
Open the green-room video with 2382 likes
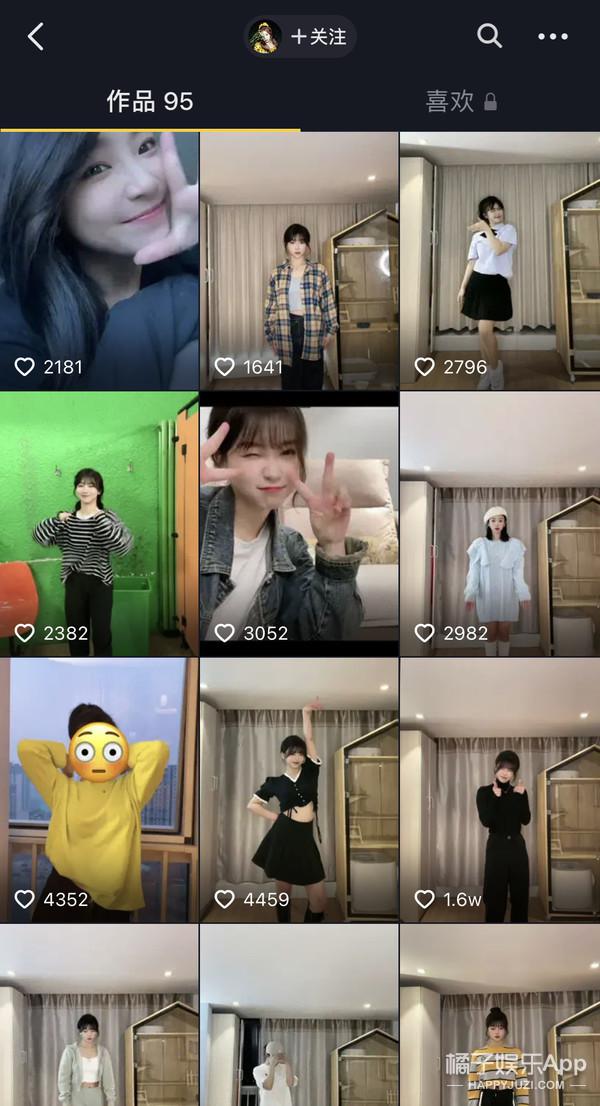point(99,524)
